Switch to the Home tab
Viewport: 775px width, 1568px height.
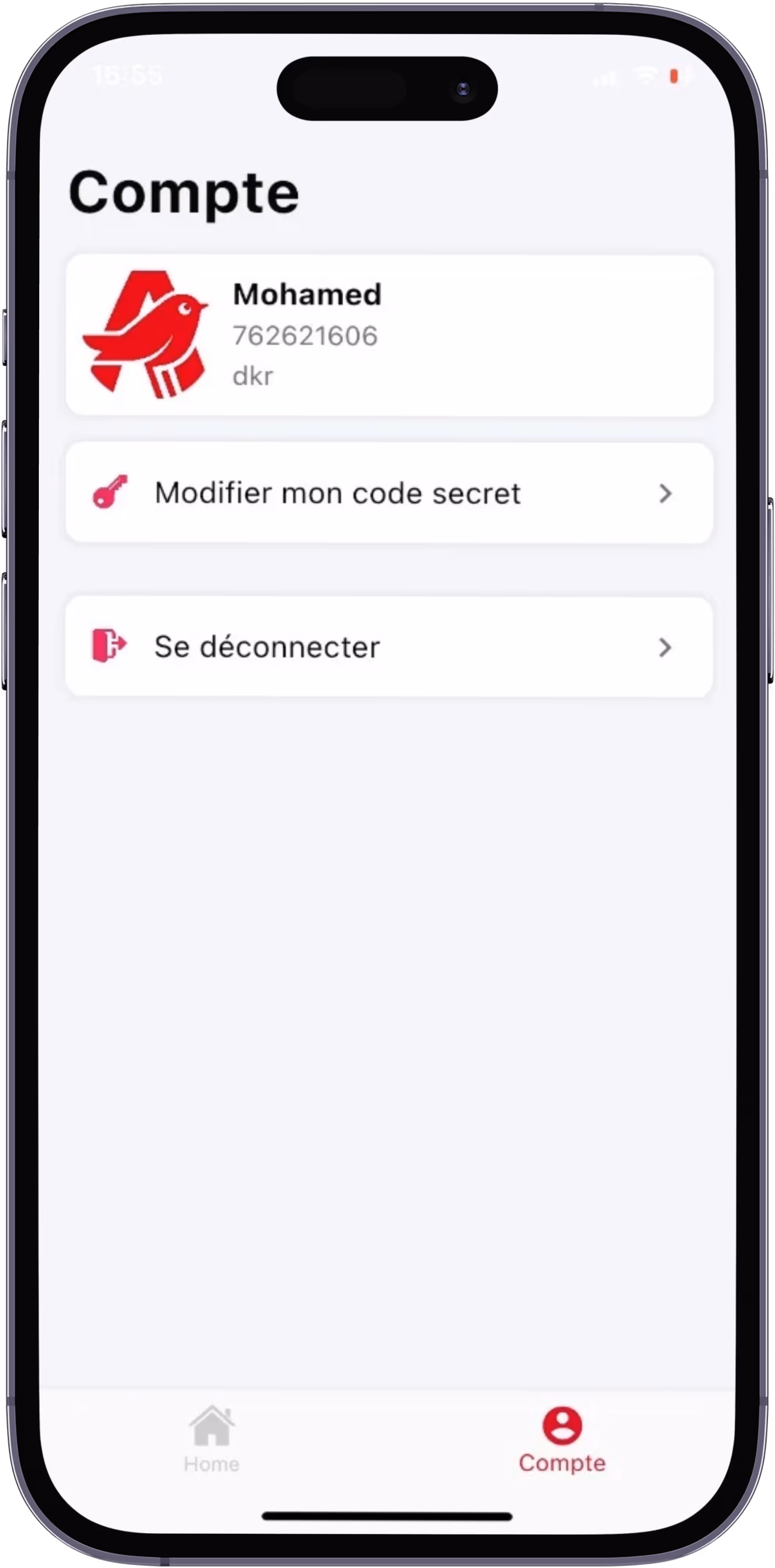tap(211, 1439)
